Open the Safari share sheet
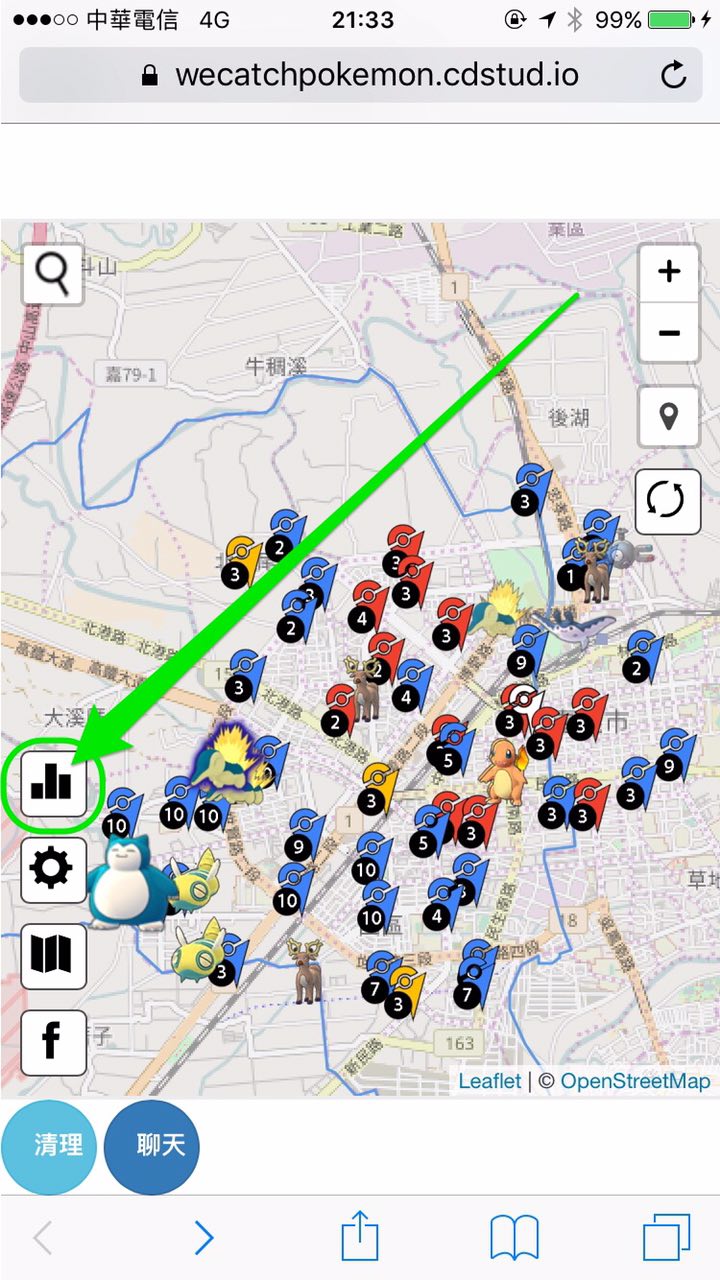Viewport: 720px width, 1280px height. click(x=360, y=1236)
